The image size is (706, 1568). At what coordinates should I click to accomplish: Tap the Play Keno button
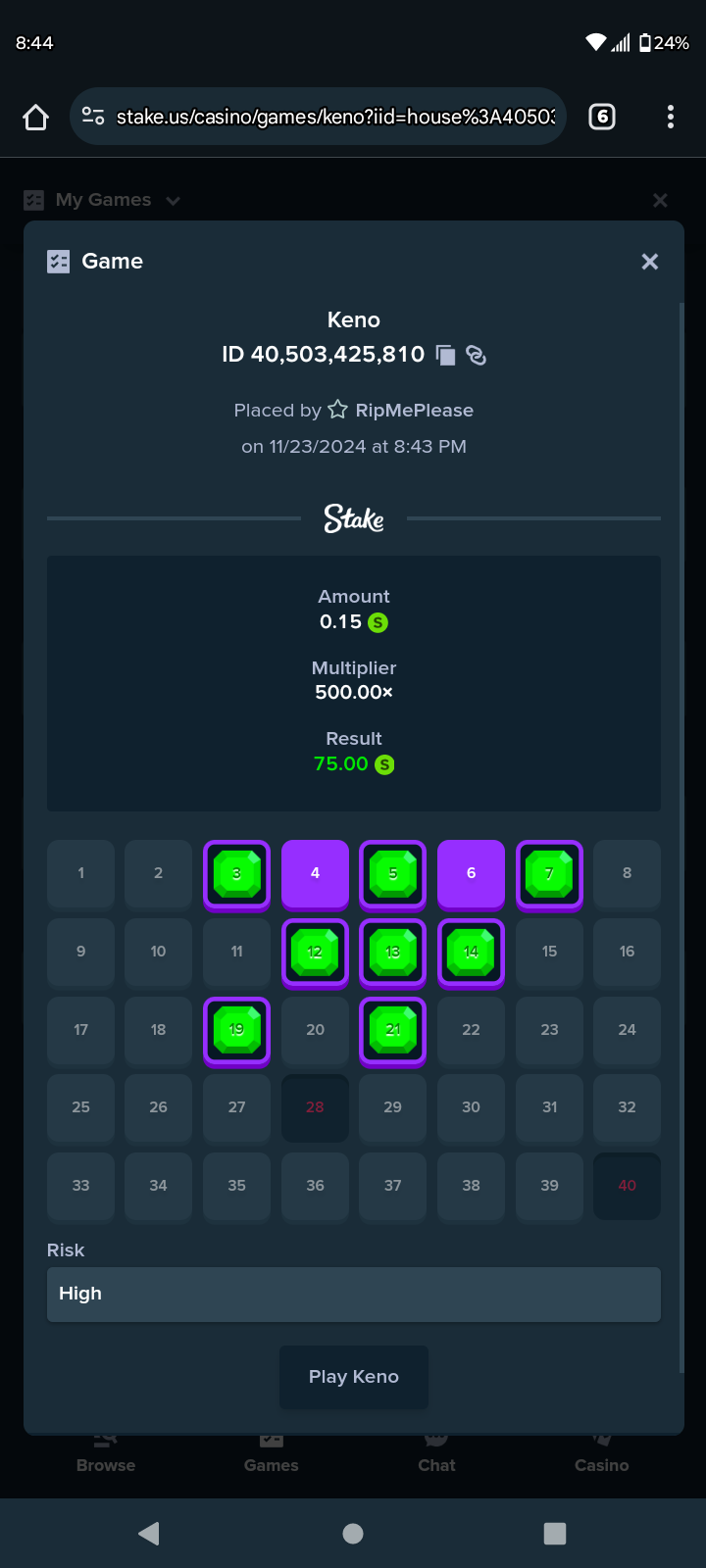click(x=354, y=1377)
